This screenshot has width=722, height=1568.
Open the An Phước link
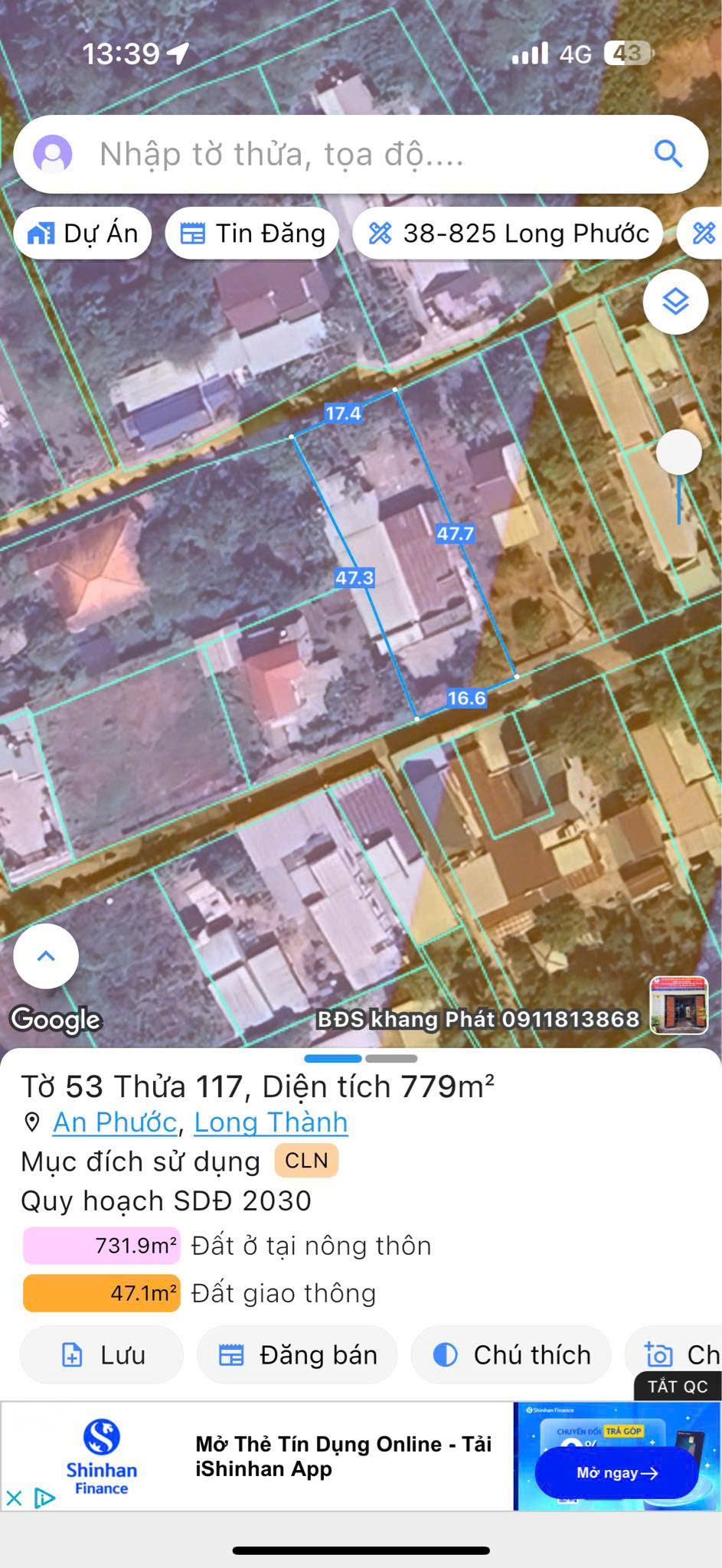[x=115, y=1122]
